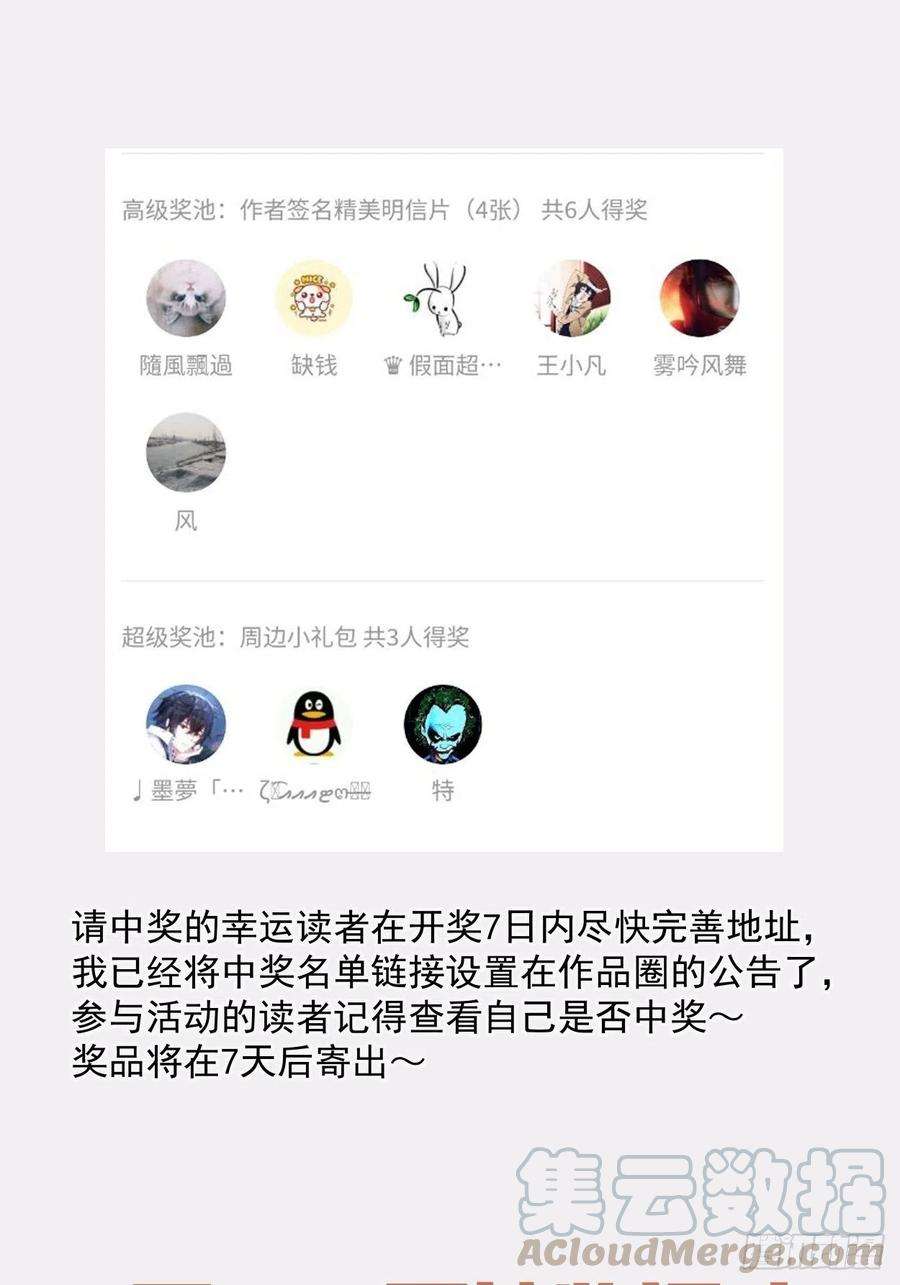Open the 缺钱 winner name

314,365
